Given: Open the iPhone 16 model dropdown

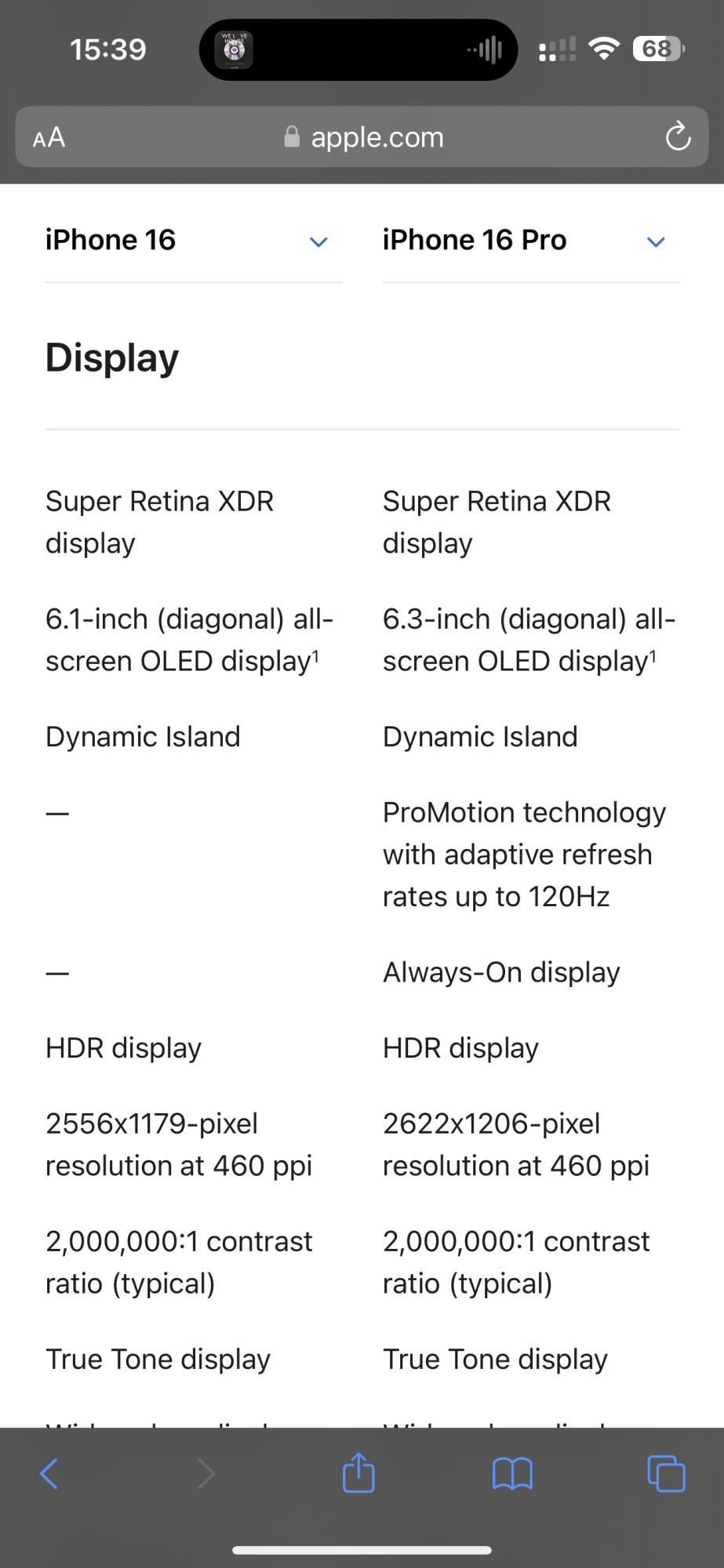Looking at the screenshot, I should coord(193,241).
